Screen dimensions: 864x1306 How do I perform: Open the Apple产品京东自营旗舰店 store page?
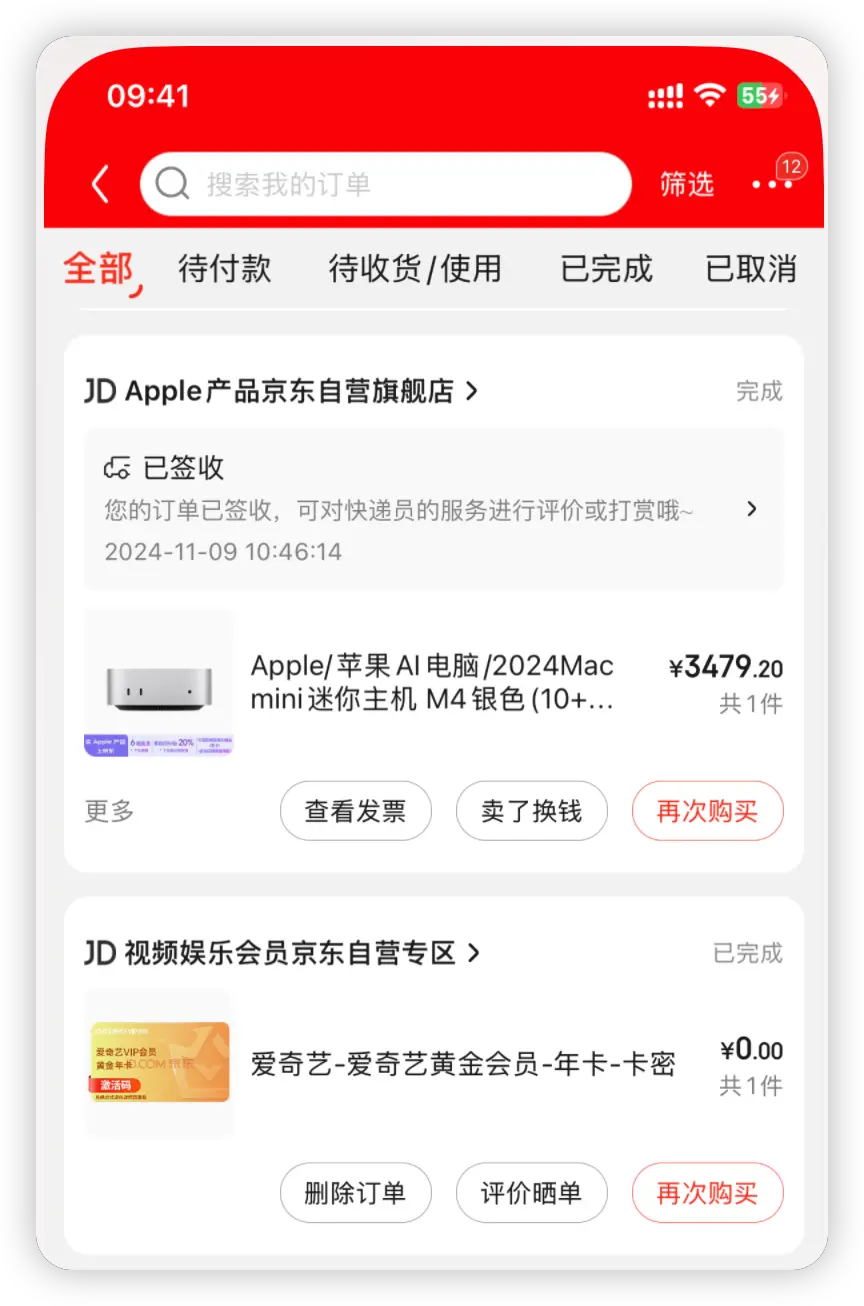coord(281,391)
